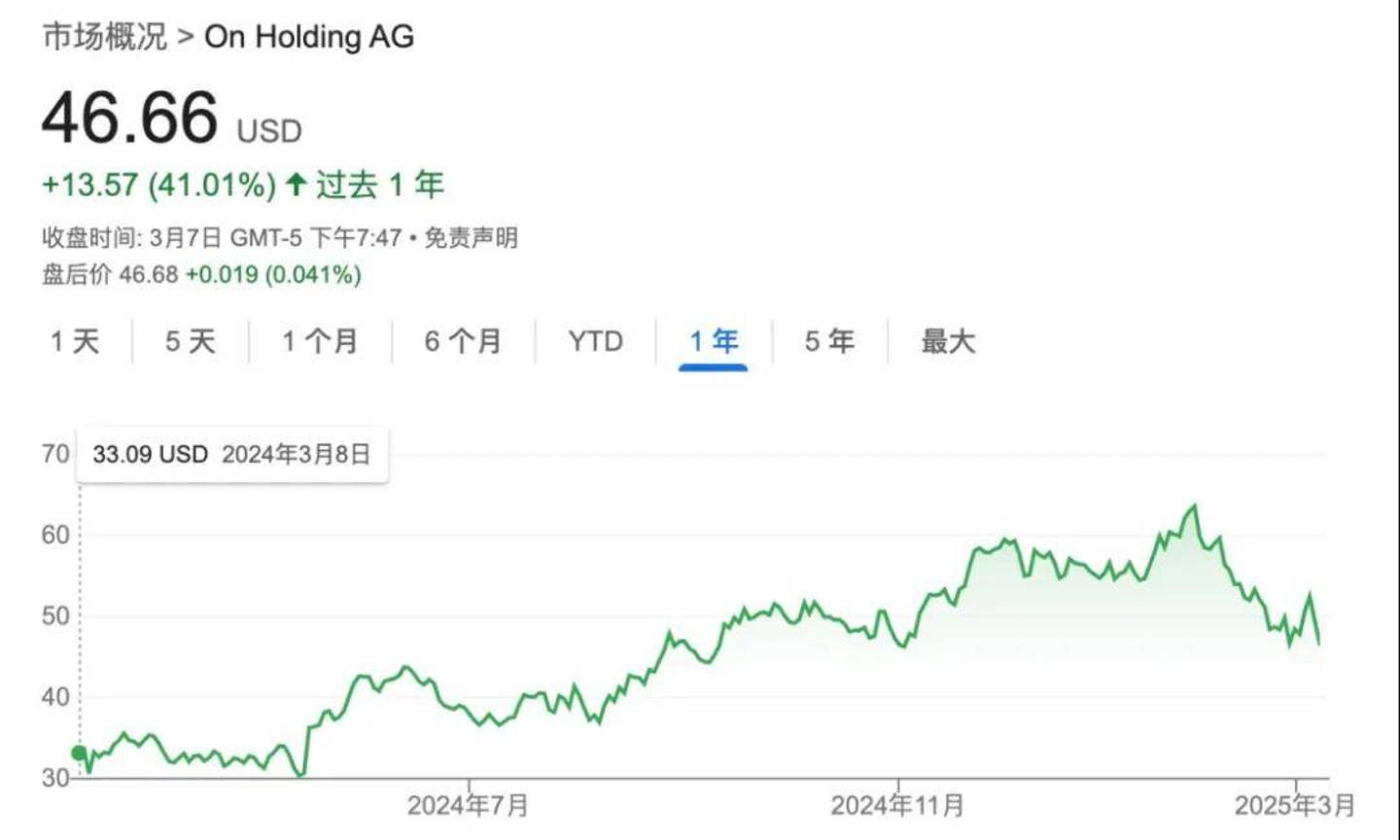Switch to the 最大 range

pyautogui.click(x=948, y=341)
